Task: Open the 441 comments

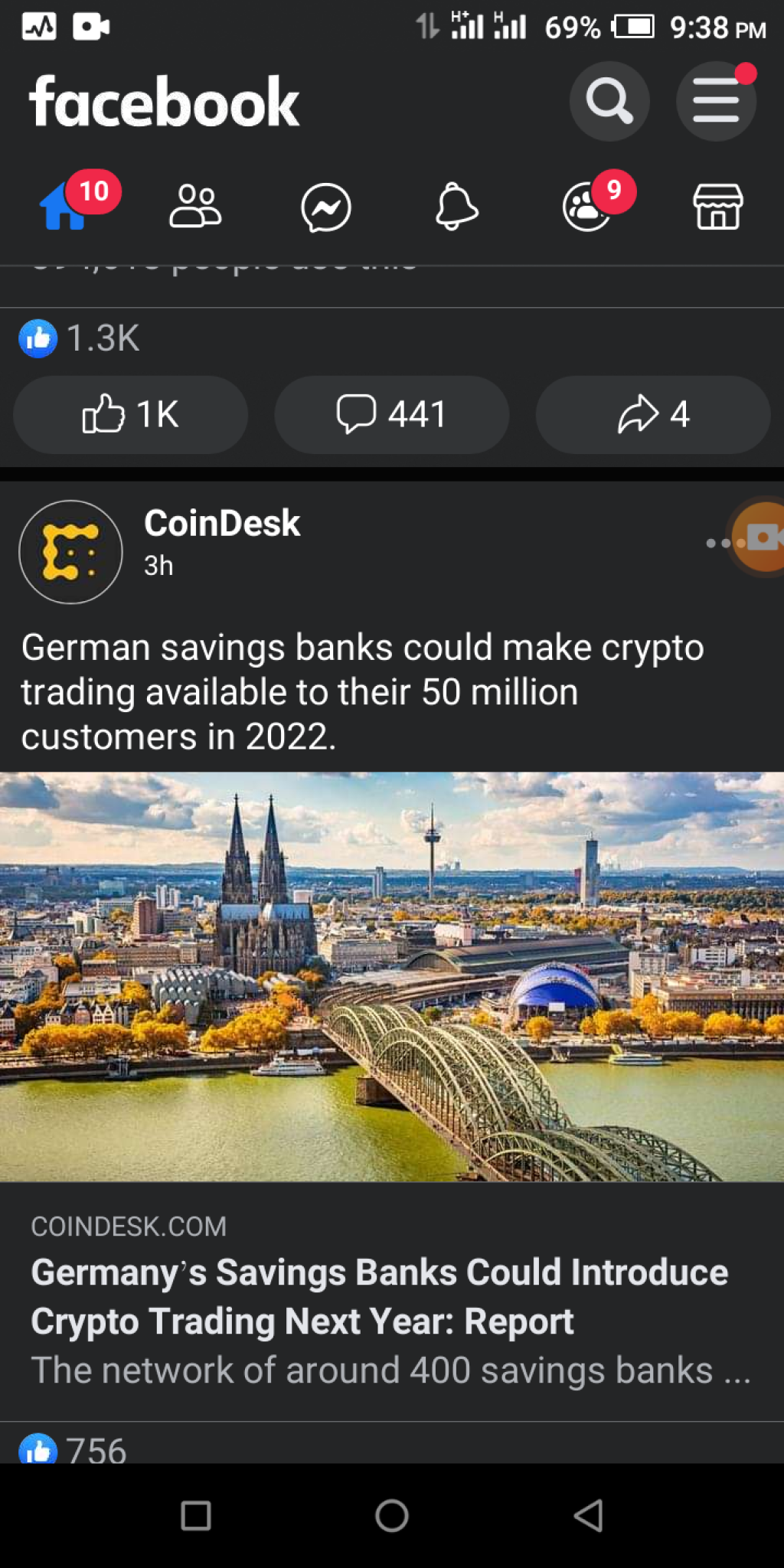Action: click(391, 415)
